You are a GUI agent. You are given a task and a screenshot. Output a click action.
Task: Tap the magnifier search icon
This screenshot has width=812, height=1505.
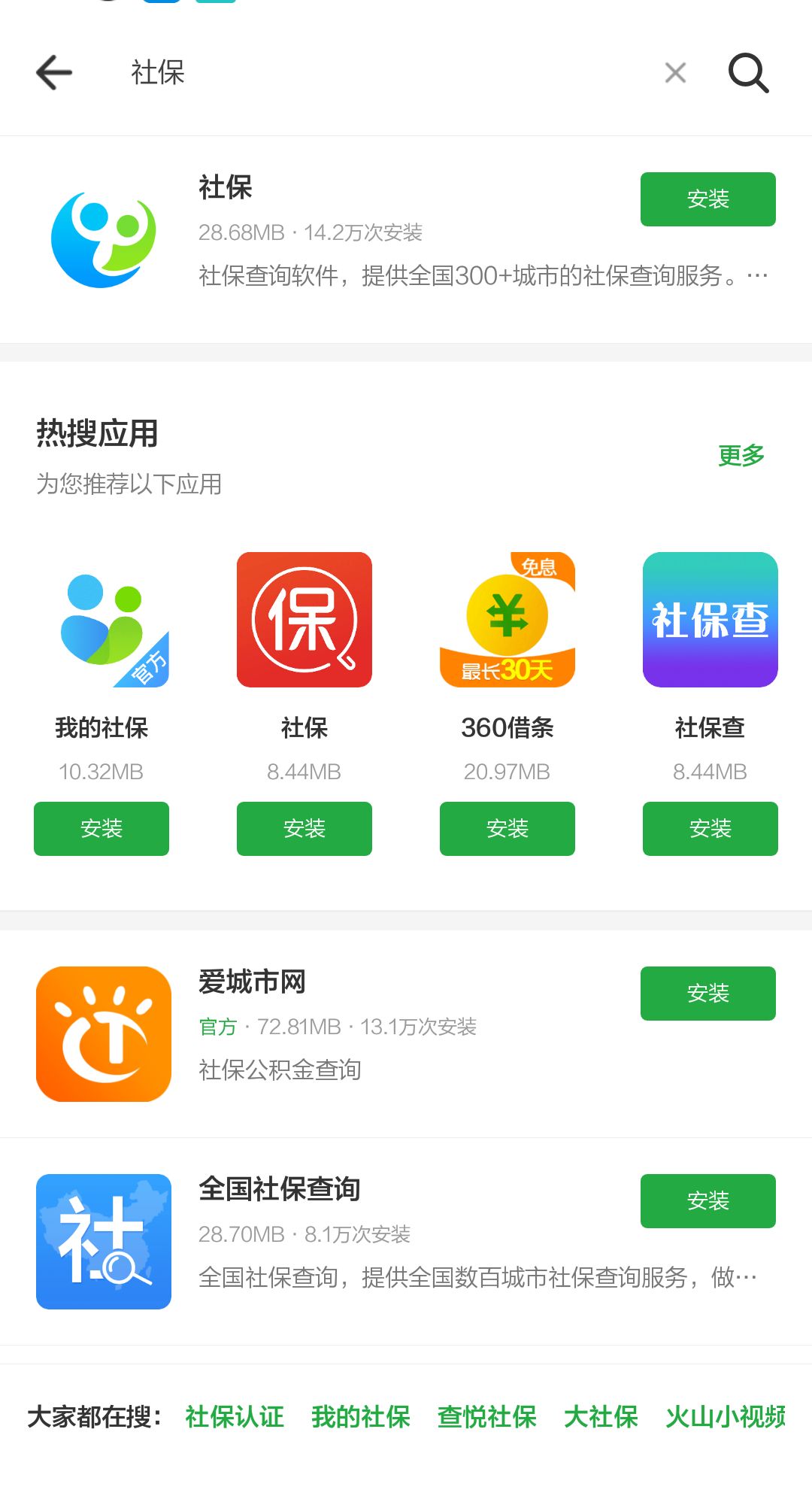pyautogui.click(x=748, y=73)
